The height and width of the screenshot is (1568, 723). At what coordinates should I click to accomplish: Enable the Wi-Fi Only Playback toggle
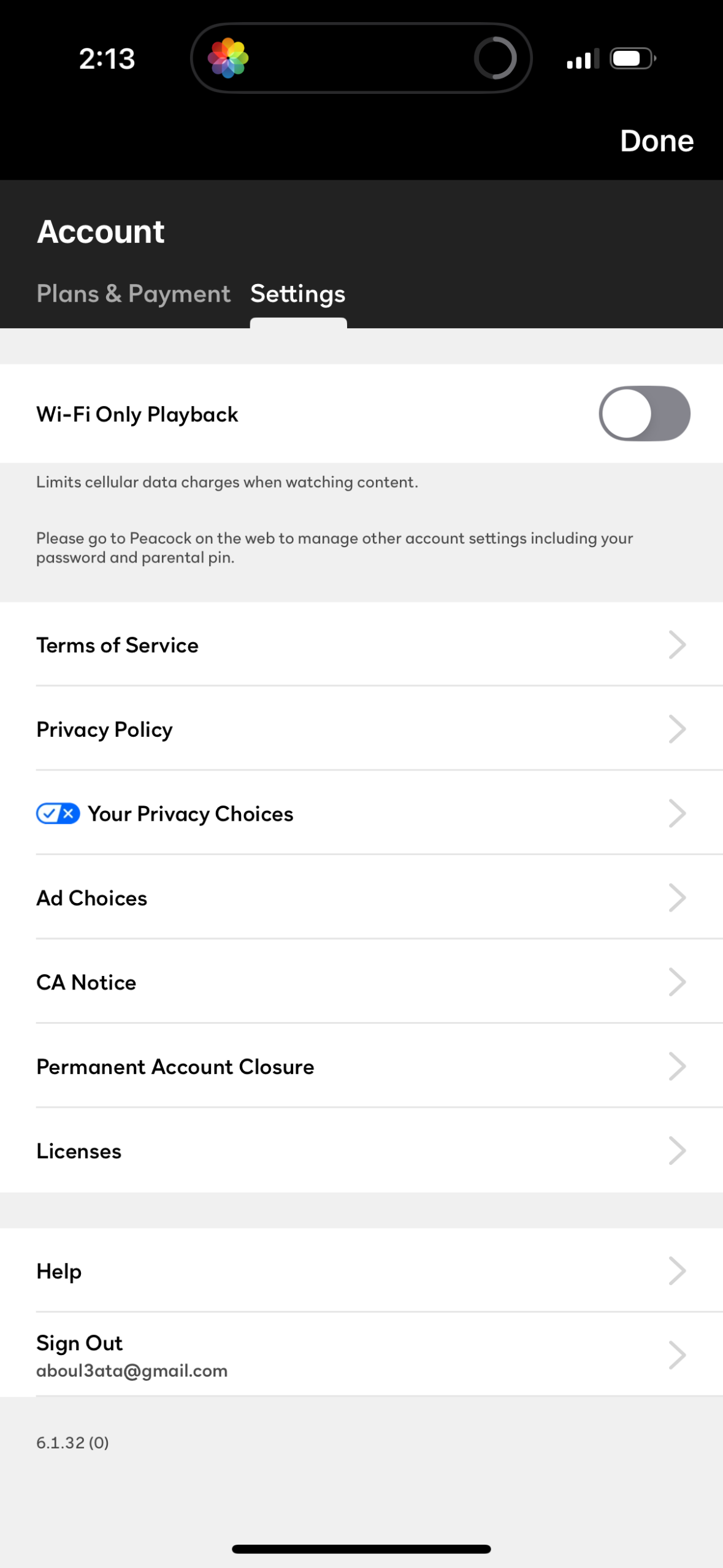644,413
